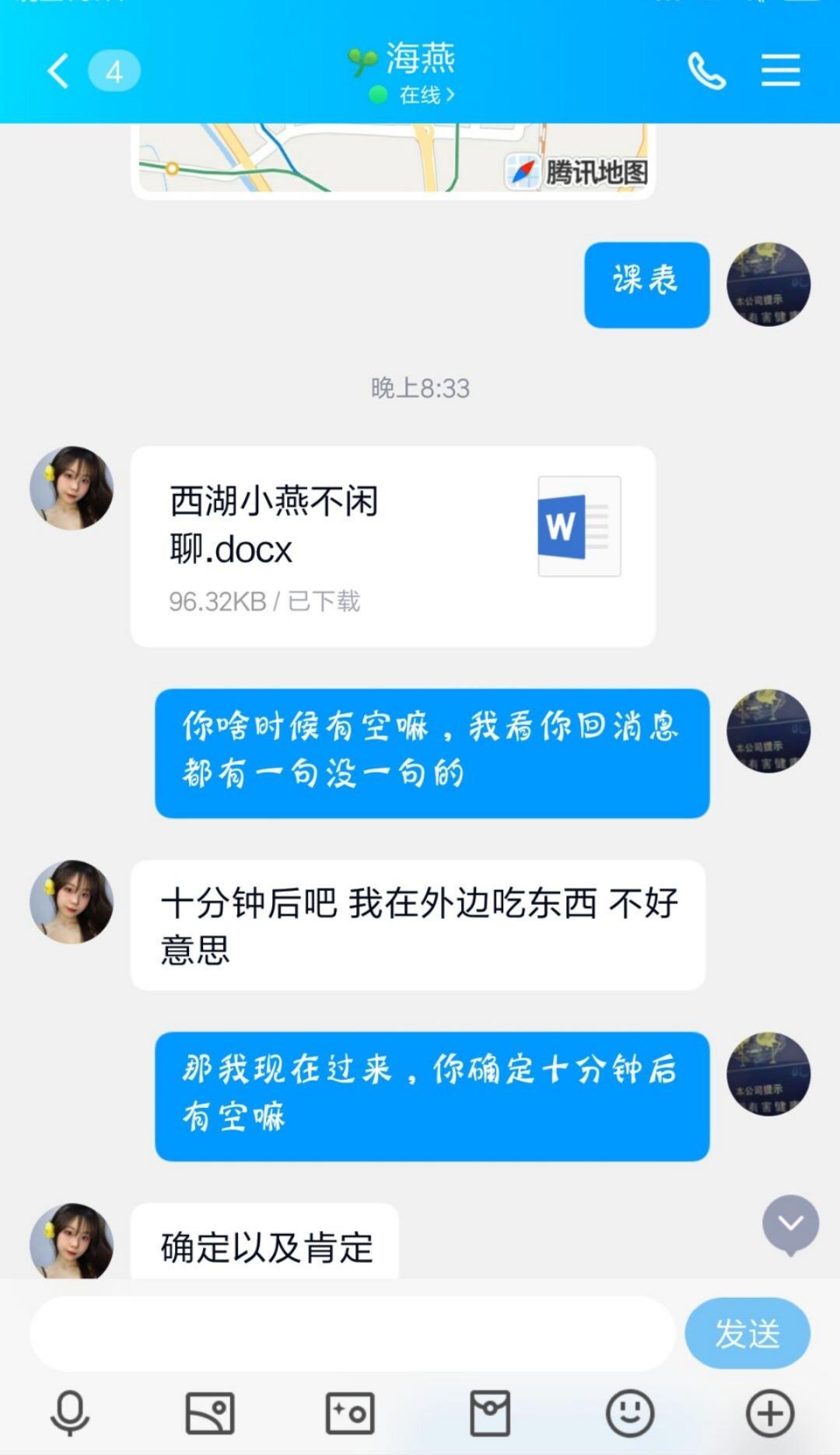
Task: Send a red packet
Action: pyautogui.click(x=490, y=1413)
